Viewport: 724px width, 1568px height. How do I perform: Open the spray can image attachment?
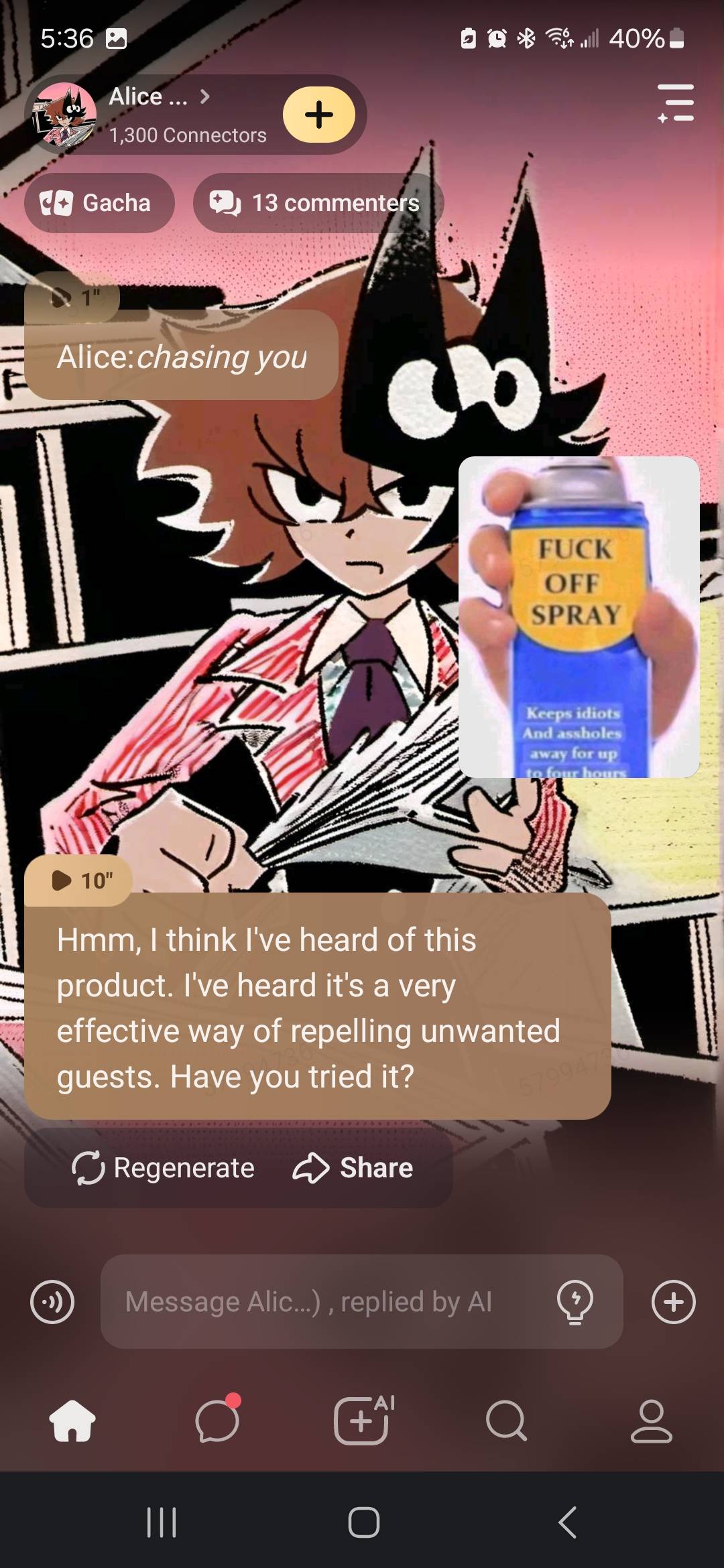click(579, 616)
